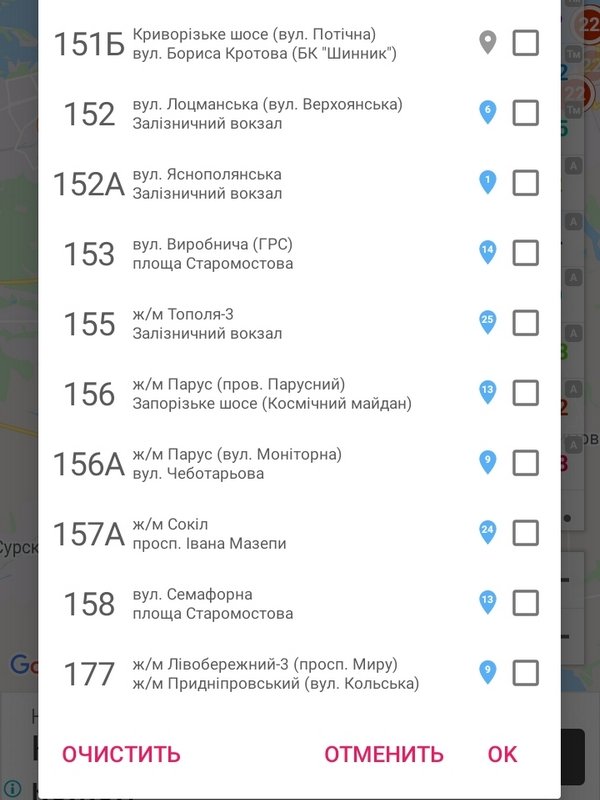Tap ОЧИСТИТЬ to clear selections
Image resolution: width=600 pixels, height=800 pixels.
(x=121, y=754)
